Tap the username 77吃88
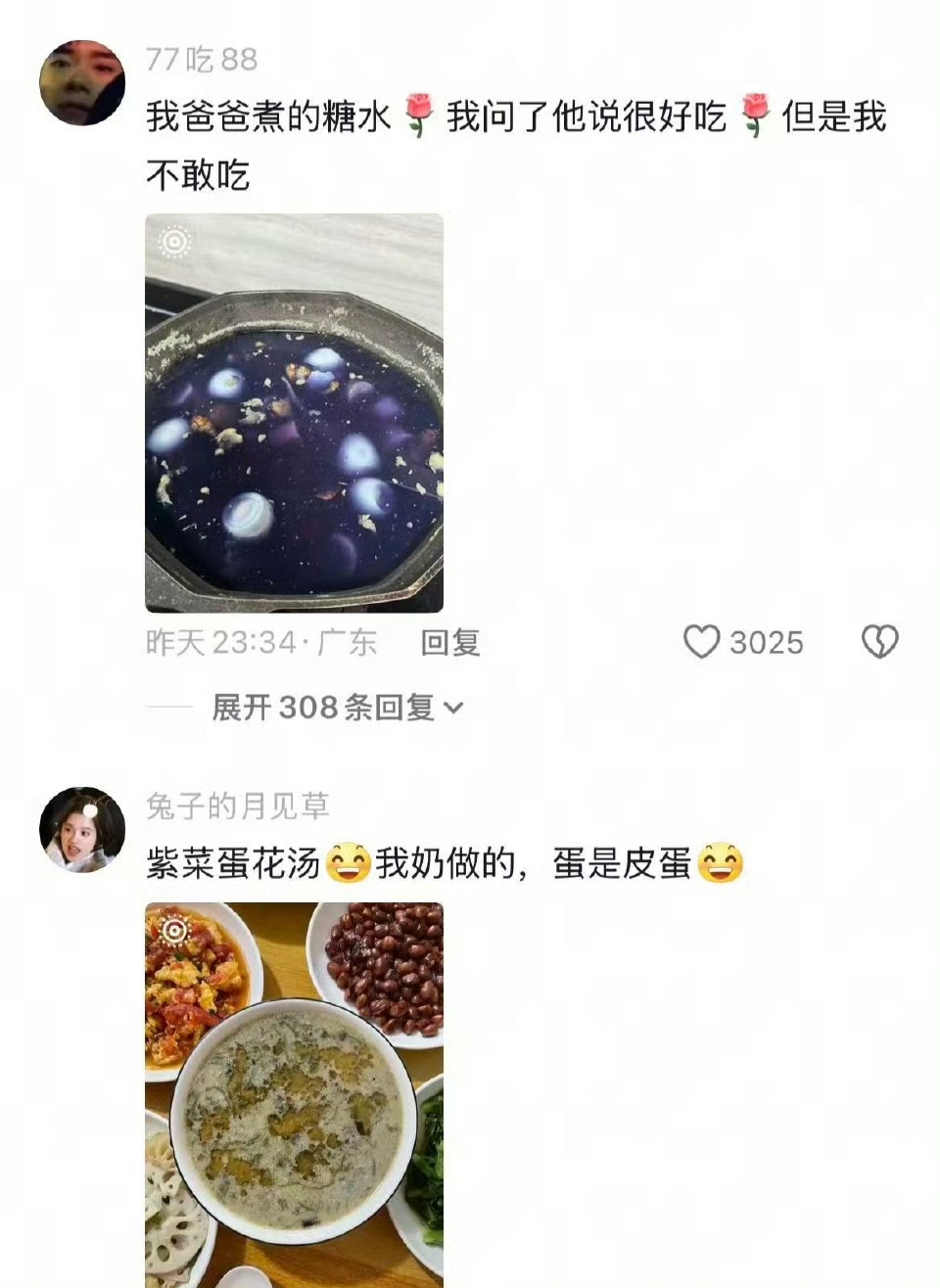Screen dimensions: 940x1288 coord(202,60)
